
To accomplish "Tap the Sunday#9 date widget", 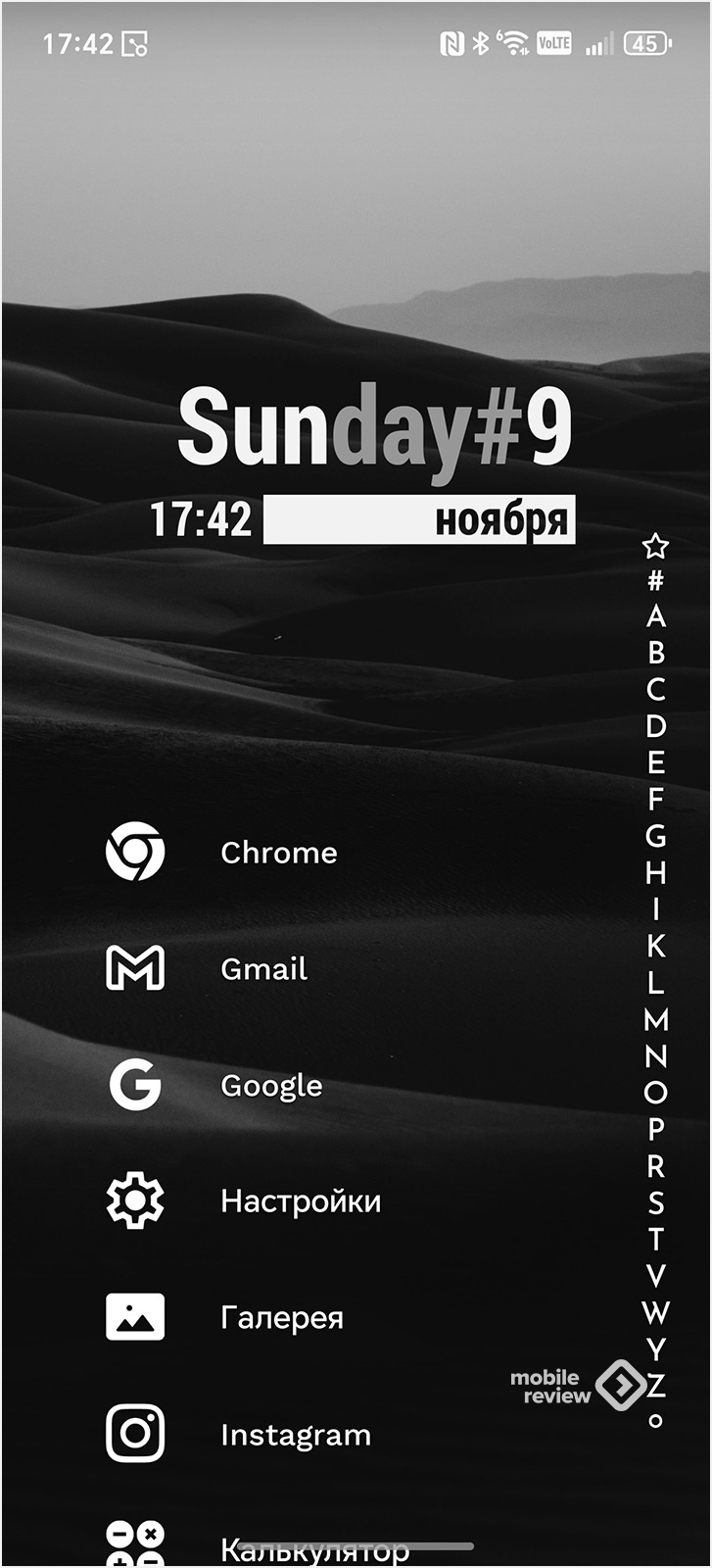I will click(375, 428).
